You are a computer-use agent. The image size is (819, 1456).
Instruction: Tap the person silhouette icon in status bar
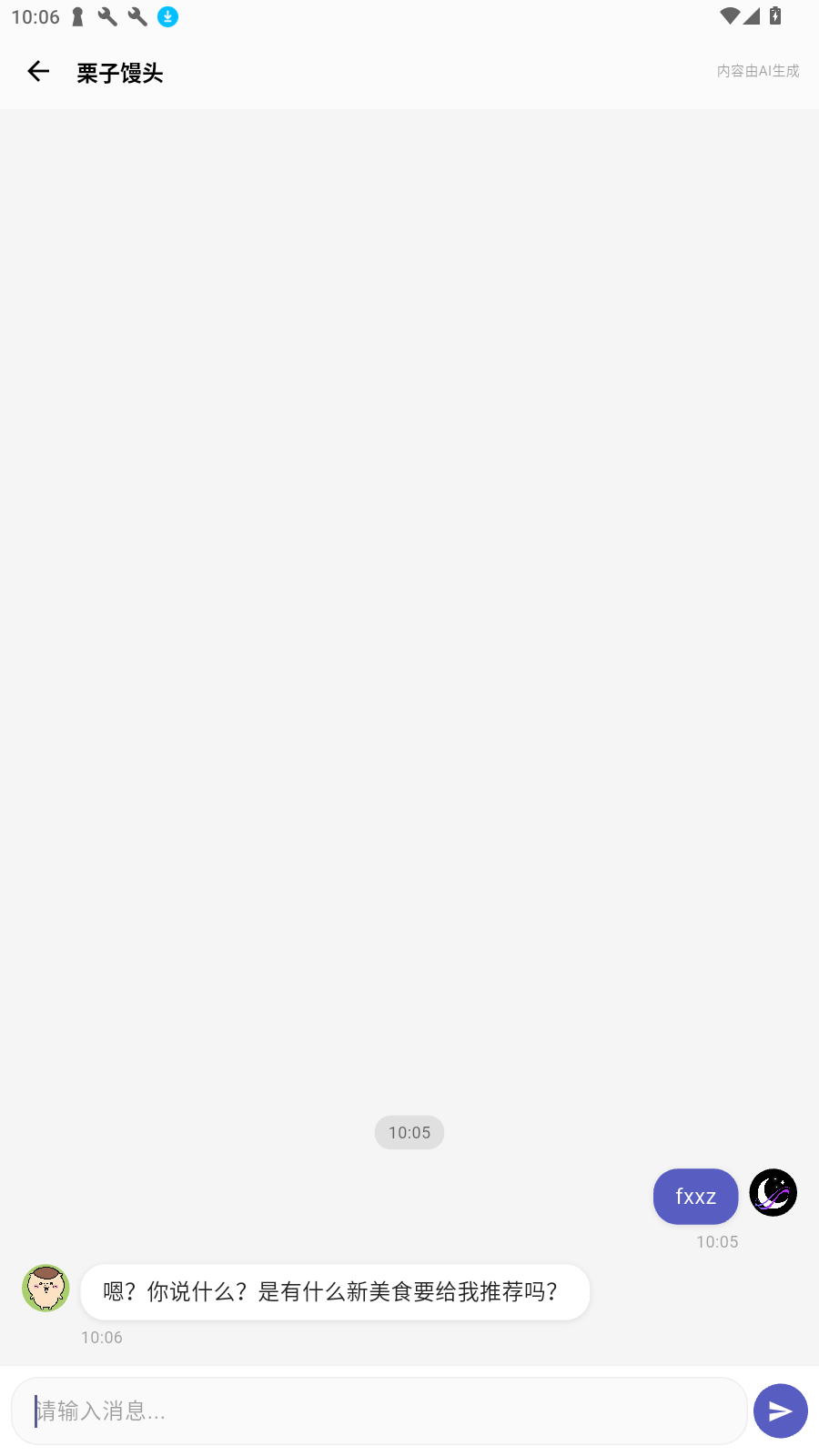[x=76, y=16]
